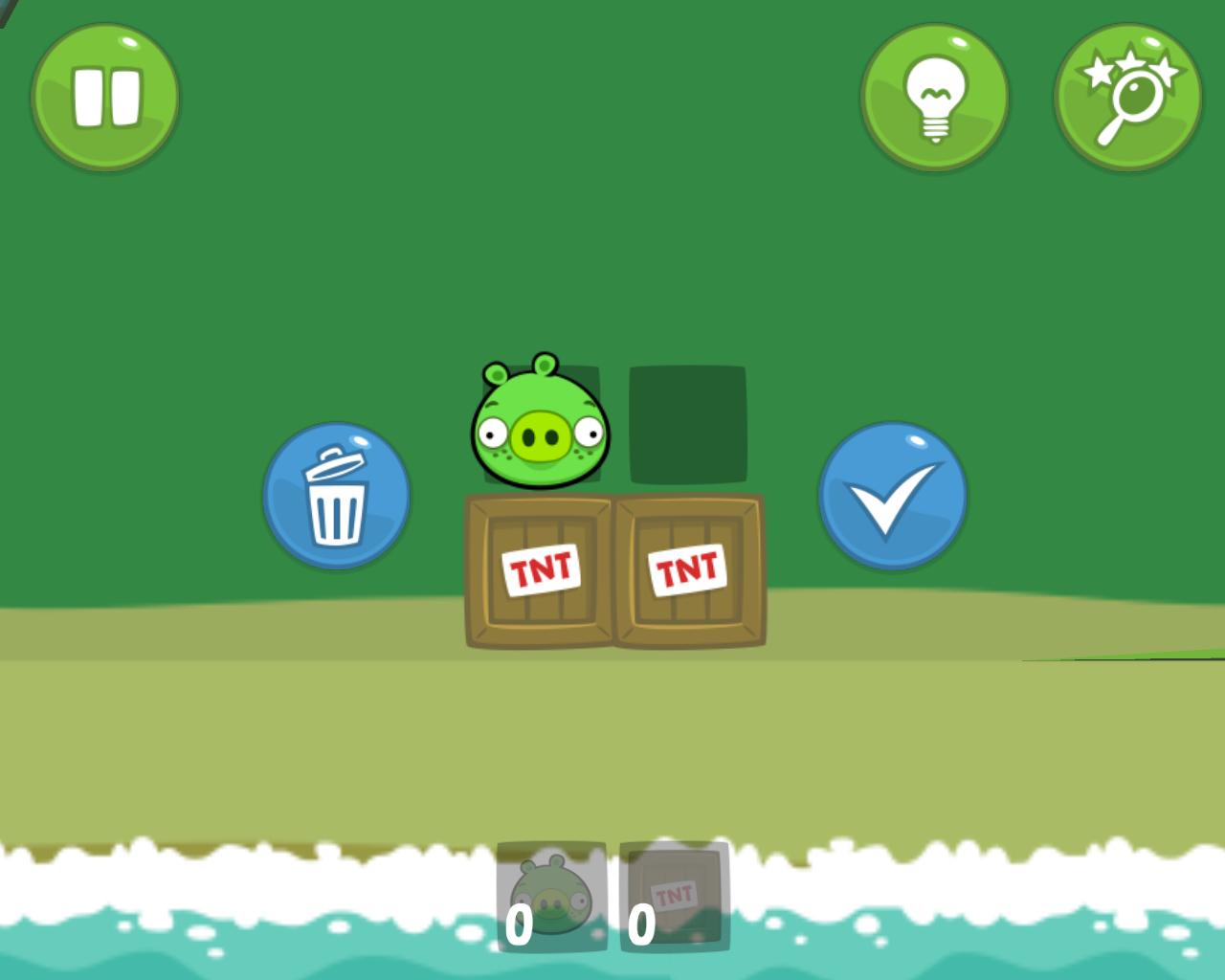Select the TNT crate in inventory

click(675, 897)
